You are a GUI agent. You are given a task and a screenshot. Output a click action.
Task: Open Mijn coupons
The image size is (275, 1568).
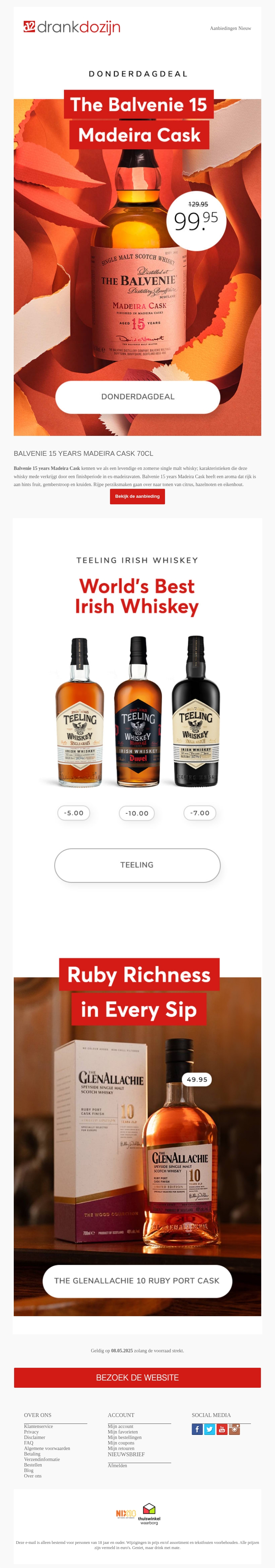click(121, 1443)
